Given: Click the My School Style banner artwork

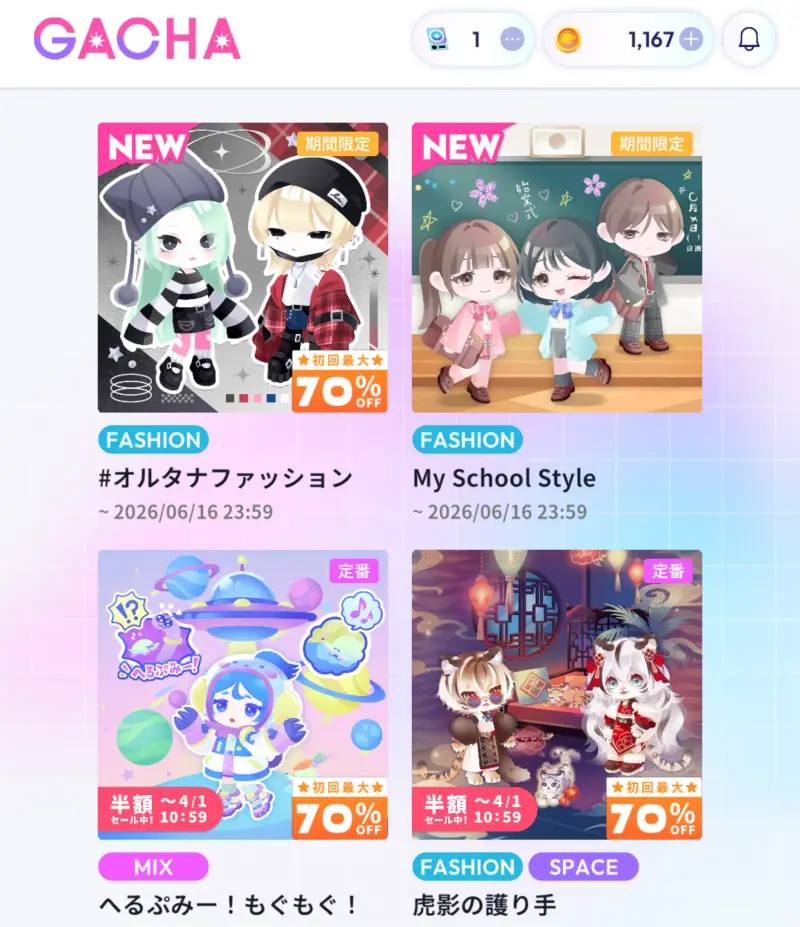Looking at the screenshot, I should 558,267.
